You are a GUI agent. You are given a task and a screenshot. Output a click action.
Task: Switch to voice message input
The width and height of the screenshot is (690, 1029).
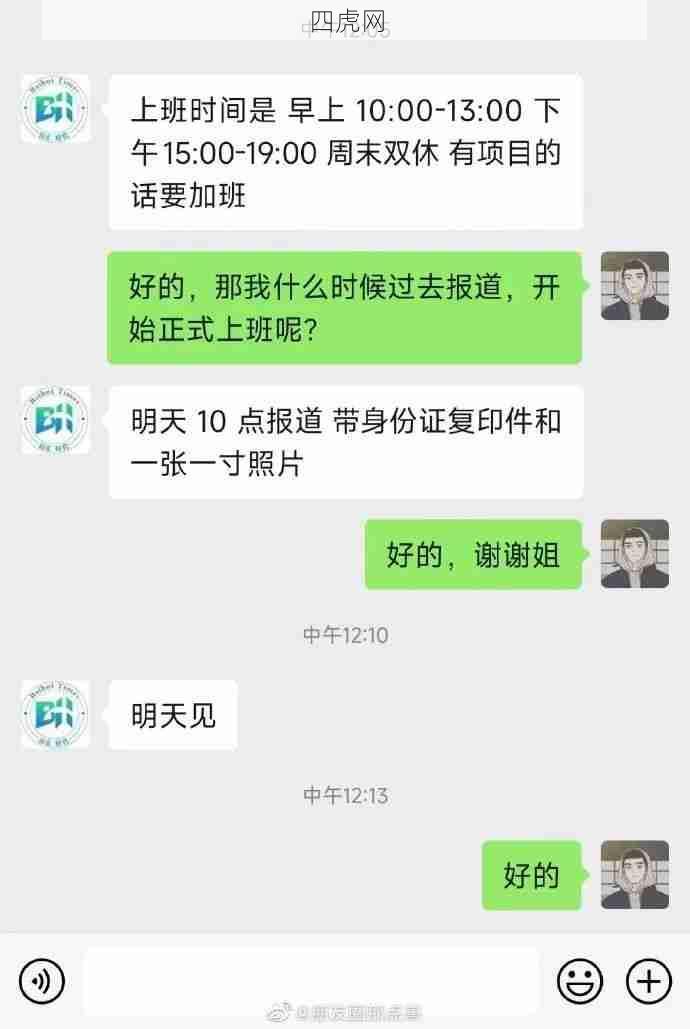pos(41,980)
